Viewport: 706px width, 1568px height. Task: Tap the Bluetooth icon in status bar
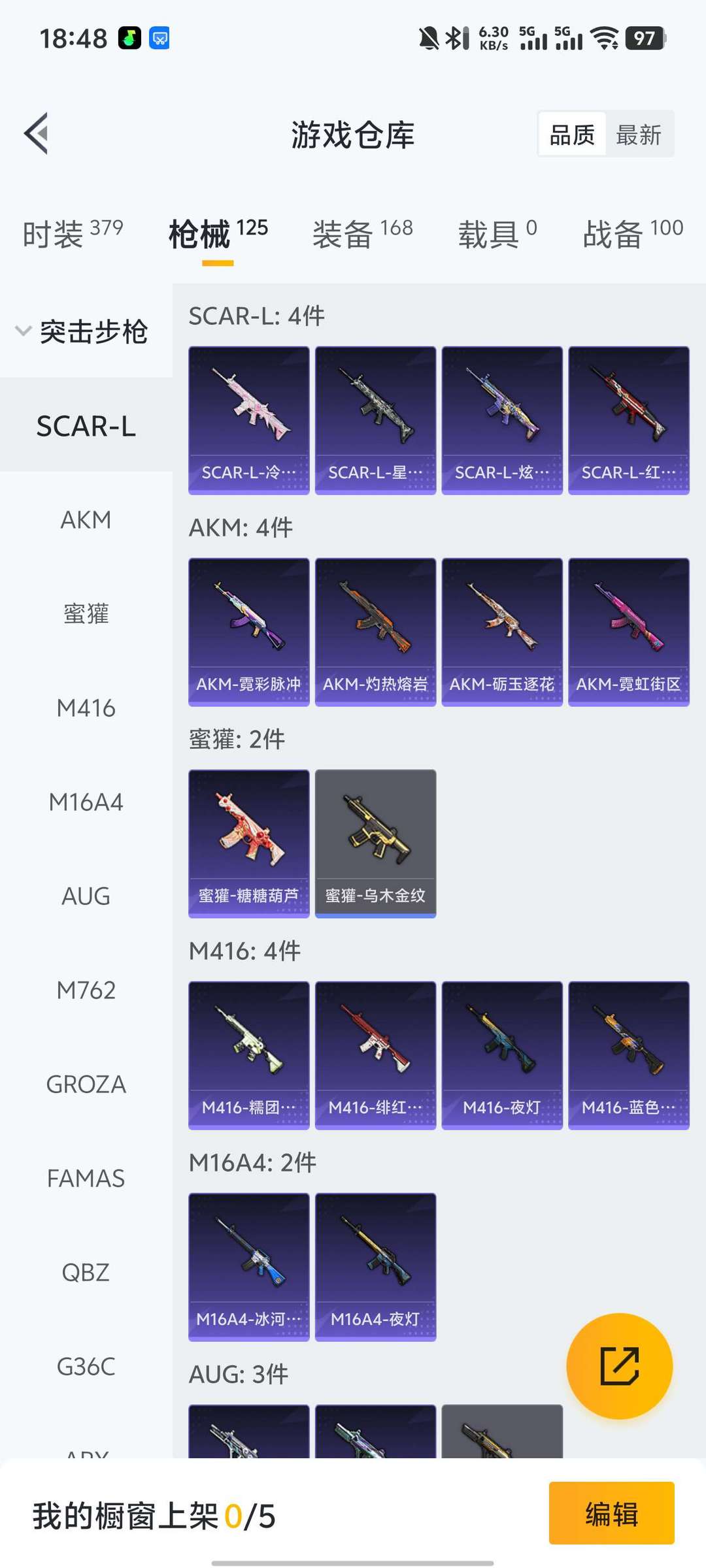click(451, 37)
